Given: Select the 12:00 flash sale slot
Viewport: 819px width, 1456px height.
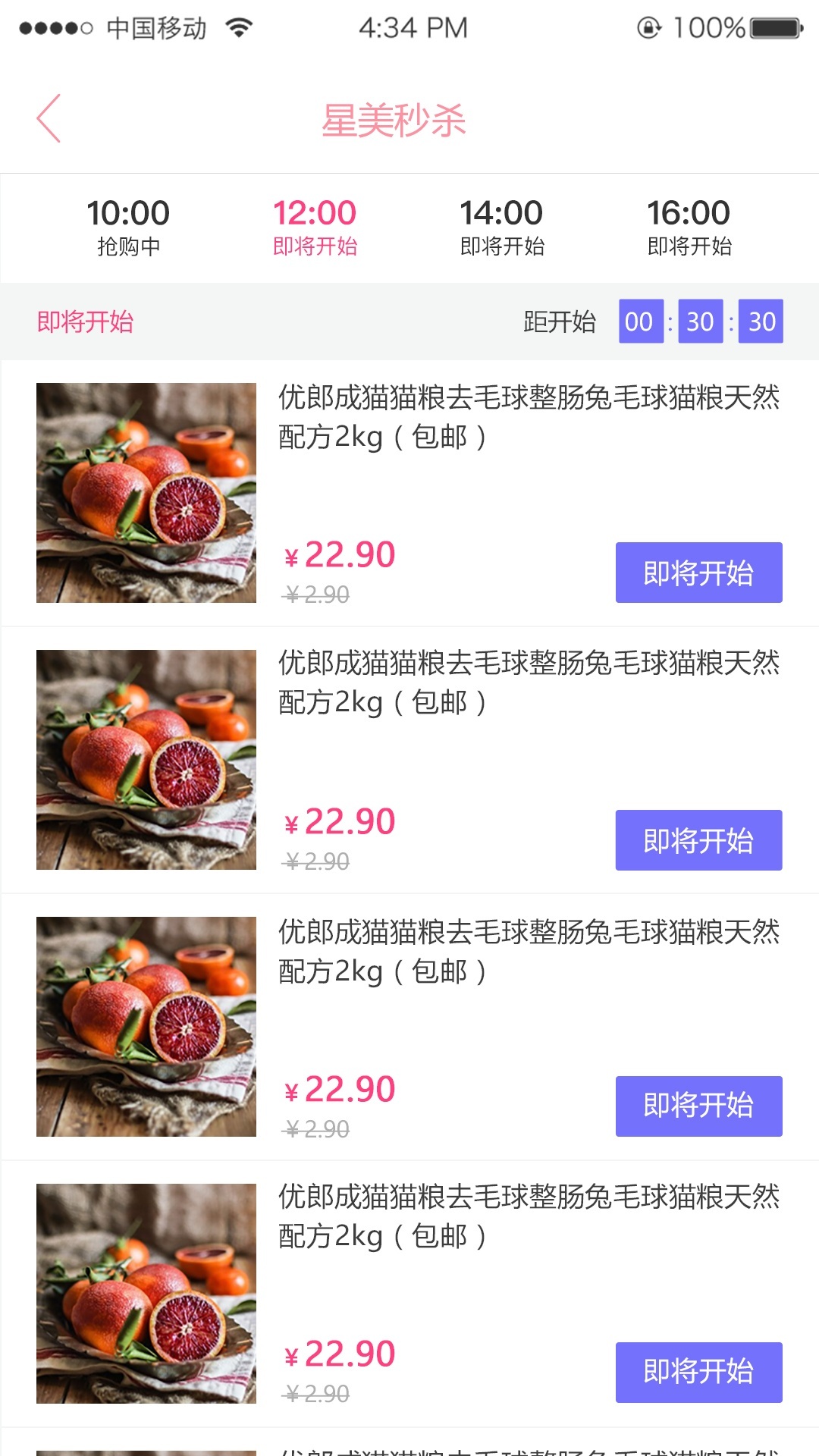Looking at the screenshot, I should (x=315, y=227).
